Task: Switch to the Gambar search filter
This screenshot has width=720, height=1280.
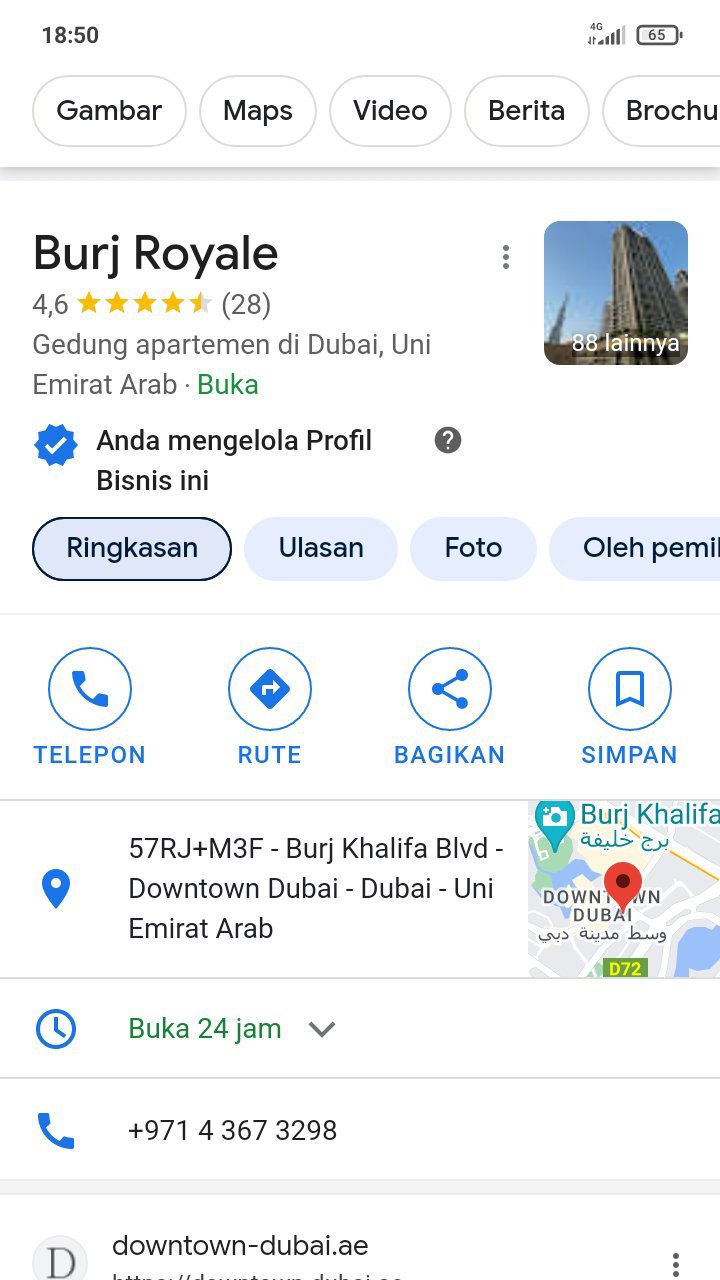Action: tap(109, 111)
